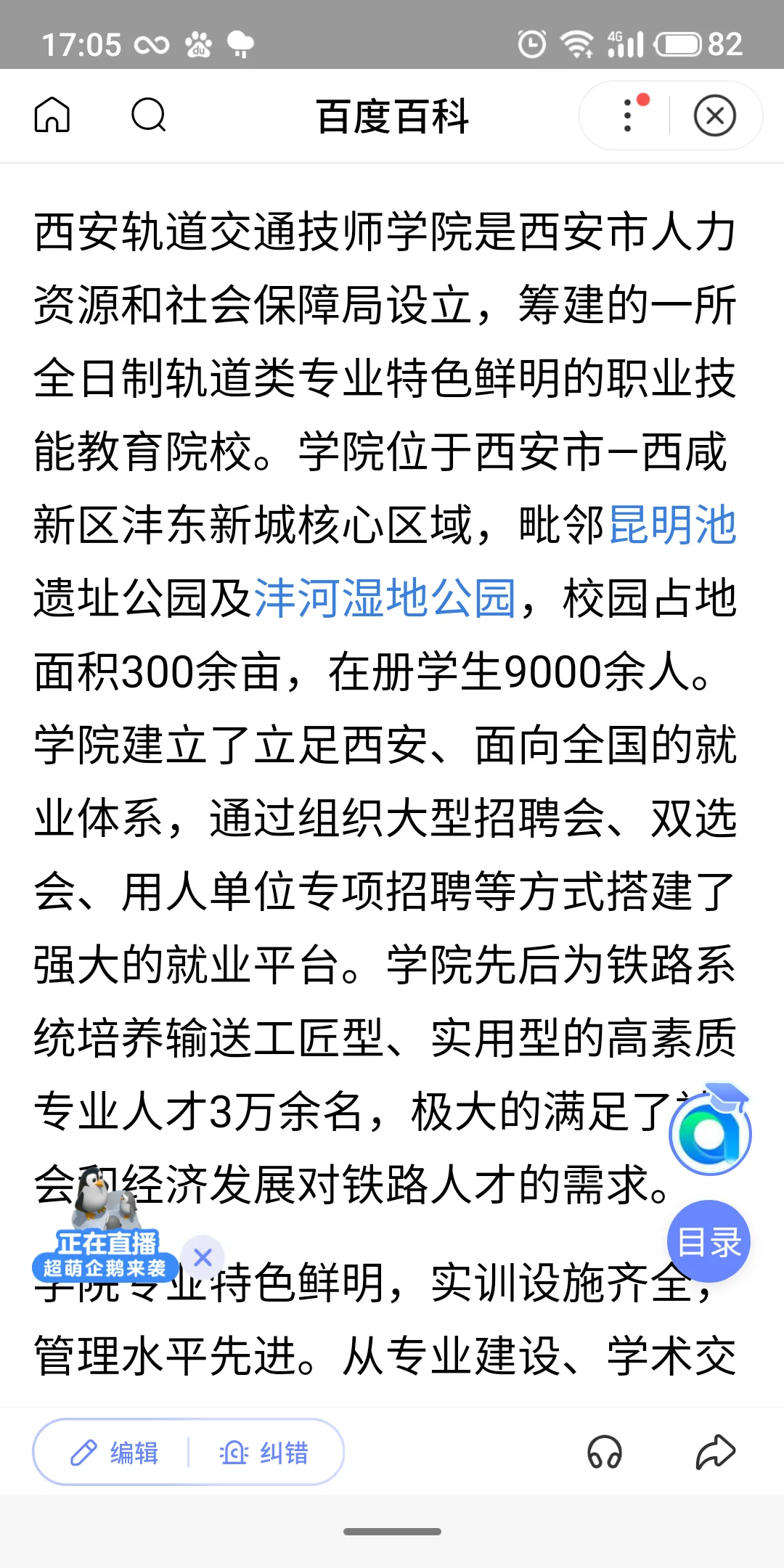Open the more options three-dot menu
This screenshot has height=1568, width=784.
pyautogui.click(x=626, y=116)
